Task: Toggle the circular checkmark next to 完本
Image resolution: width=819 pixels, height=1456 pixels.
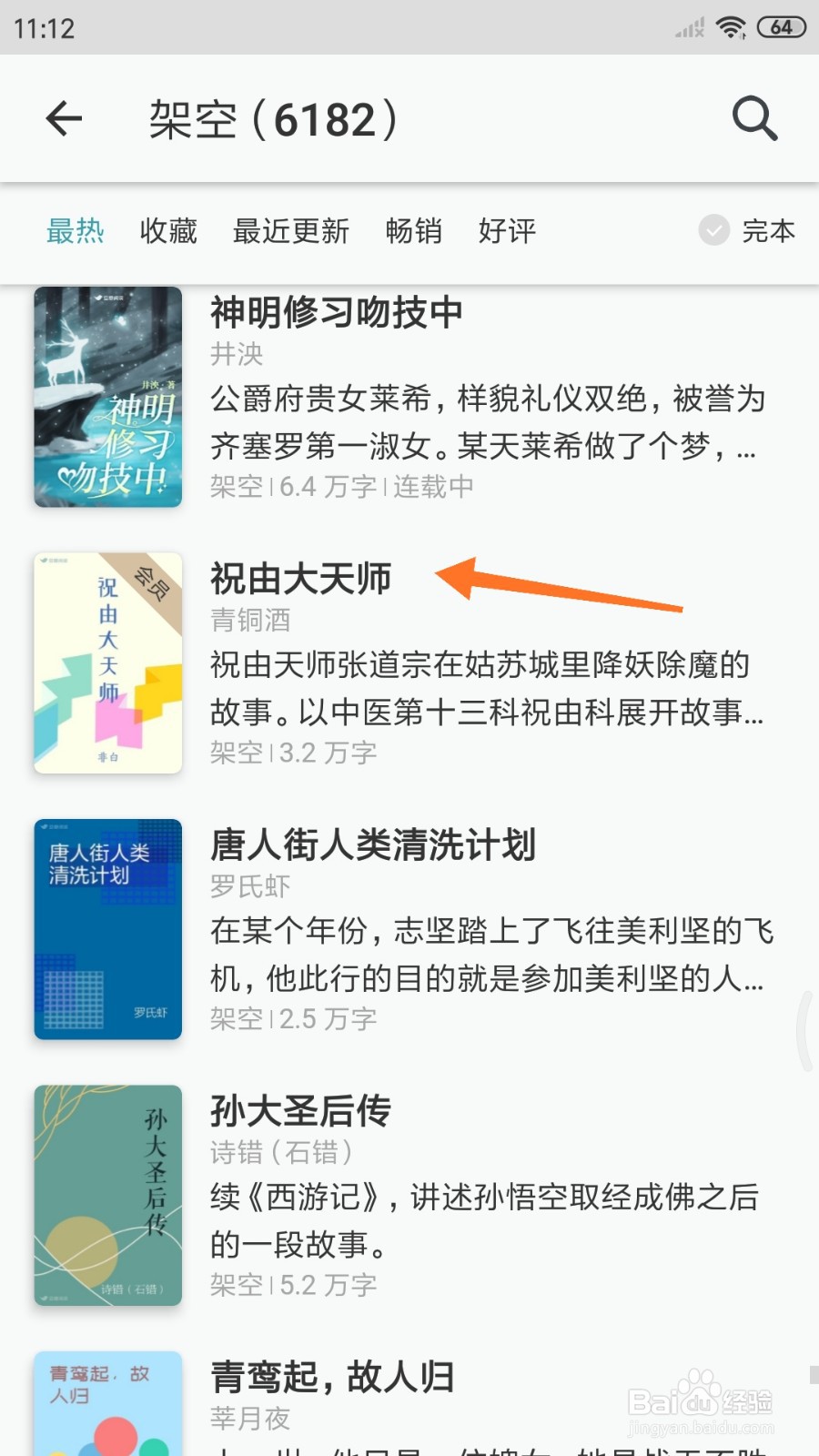Action: tap(713, 232)
